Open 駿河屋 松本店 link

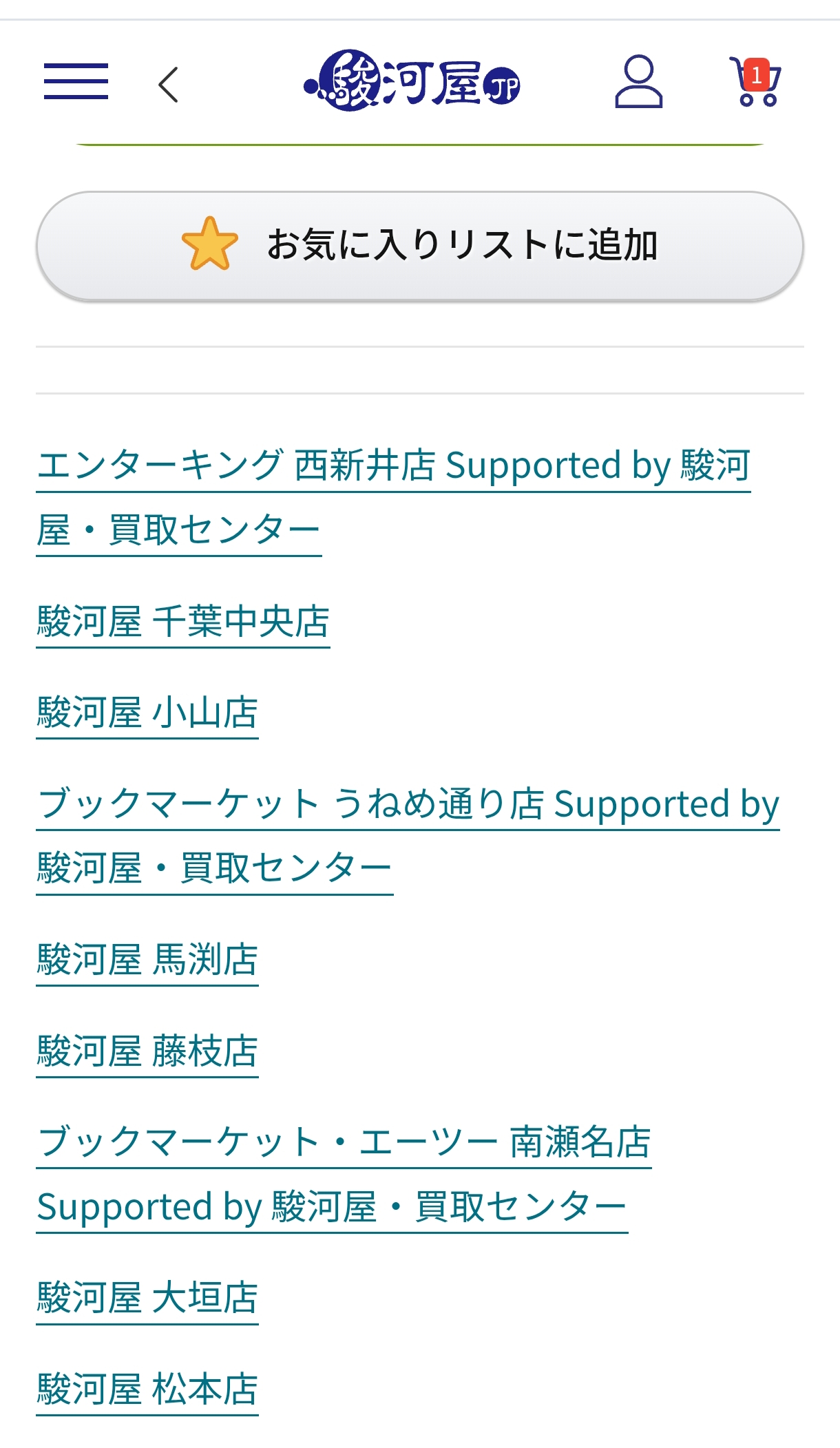(147, 1389)
